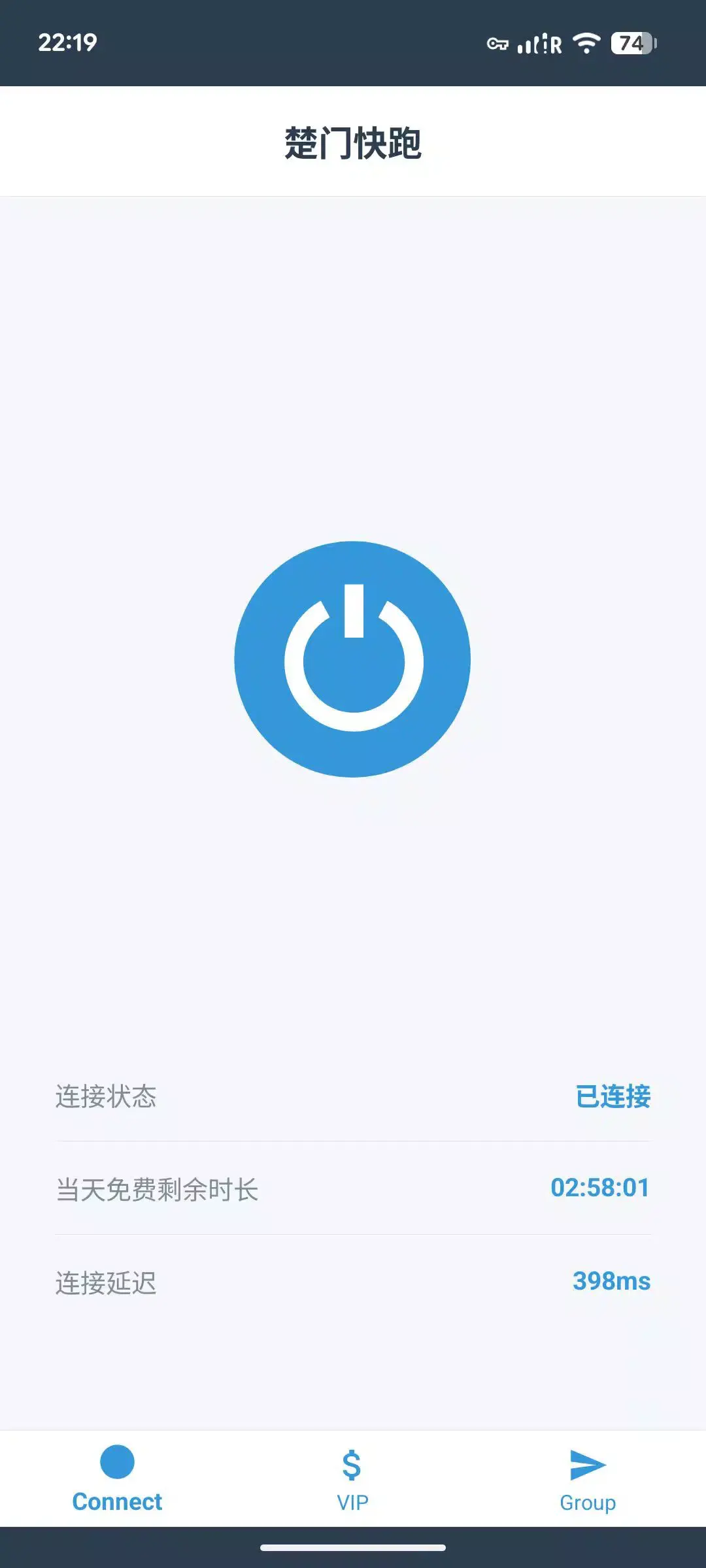Tap the 398ms latency reading
Image resolution: width=706 pixels, height=1568 pixels.
coord(611,1281)
